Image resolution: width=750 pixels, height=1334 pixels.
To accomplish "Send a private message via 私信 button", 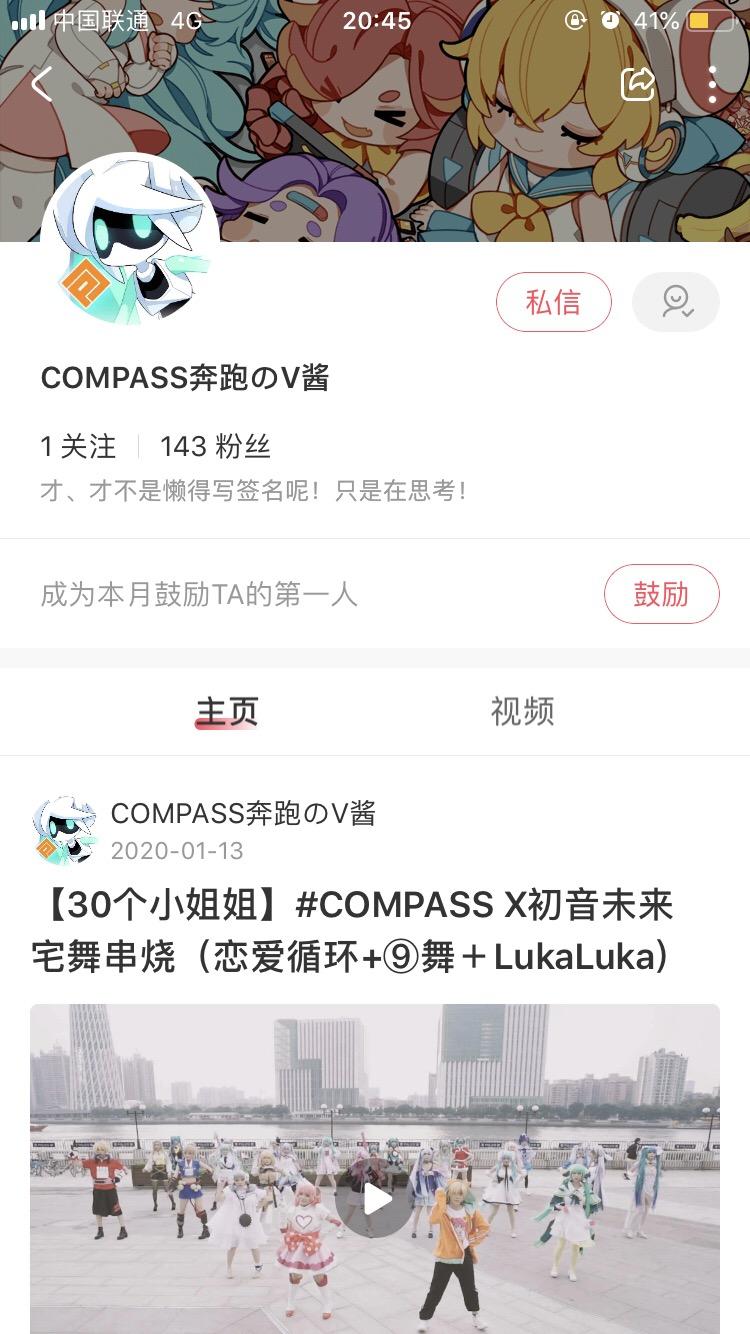I will [x=554, y=302].
